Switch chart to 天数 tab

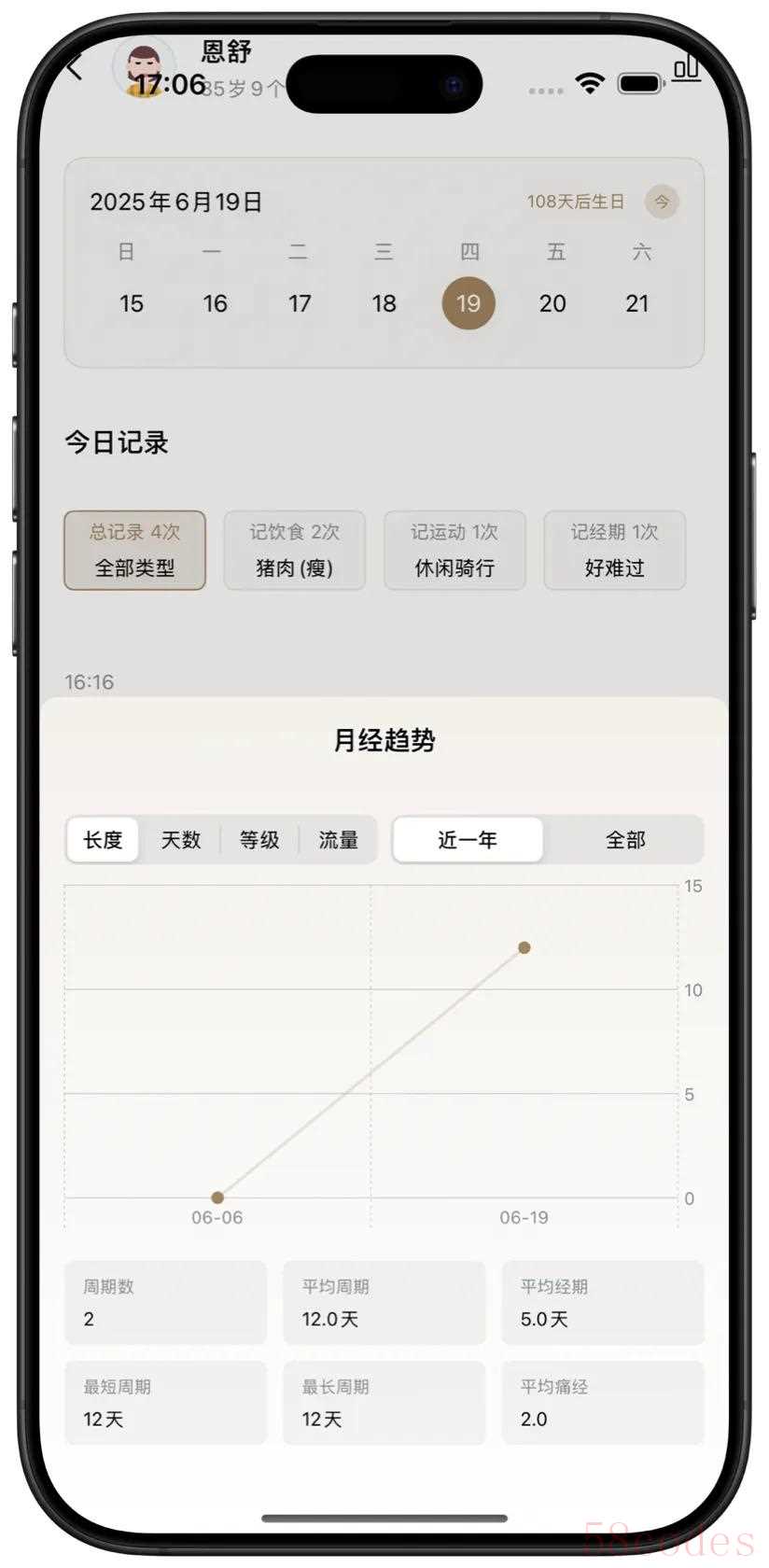[x=181, y=840]
